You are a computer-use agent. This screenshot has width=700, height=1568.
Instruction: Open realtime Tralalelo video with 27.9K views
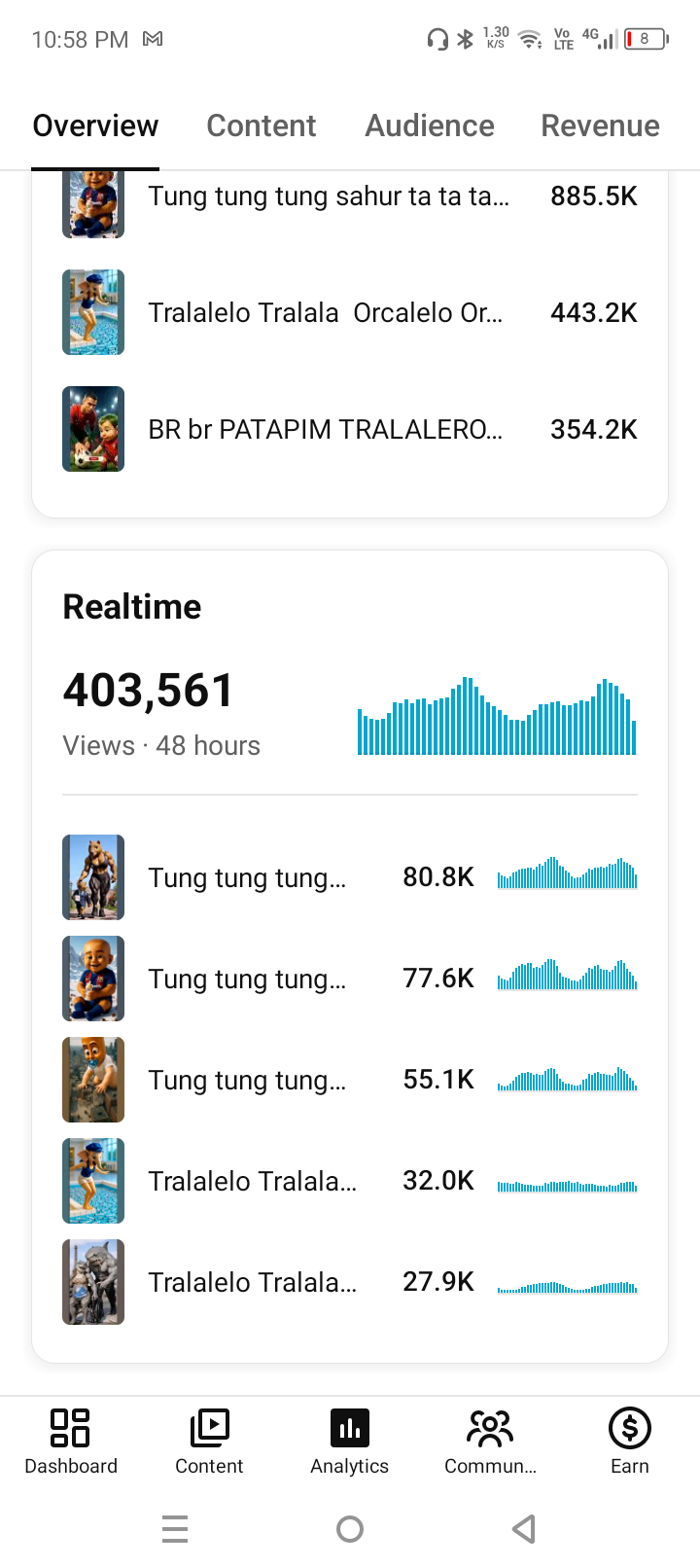(350, 1282)
